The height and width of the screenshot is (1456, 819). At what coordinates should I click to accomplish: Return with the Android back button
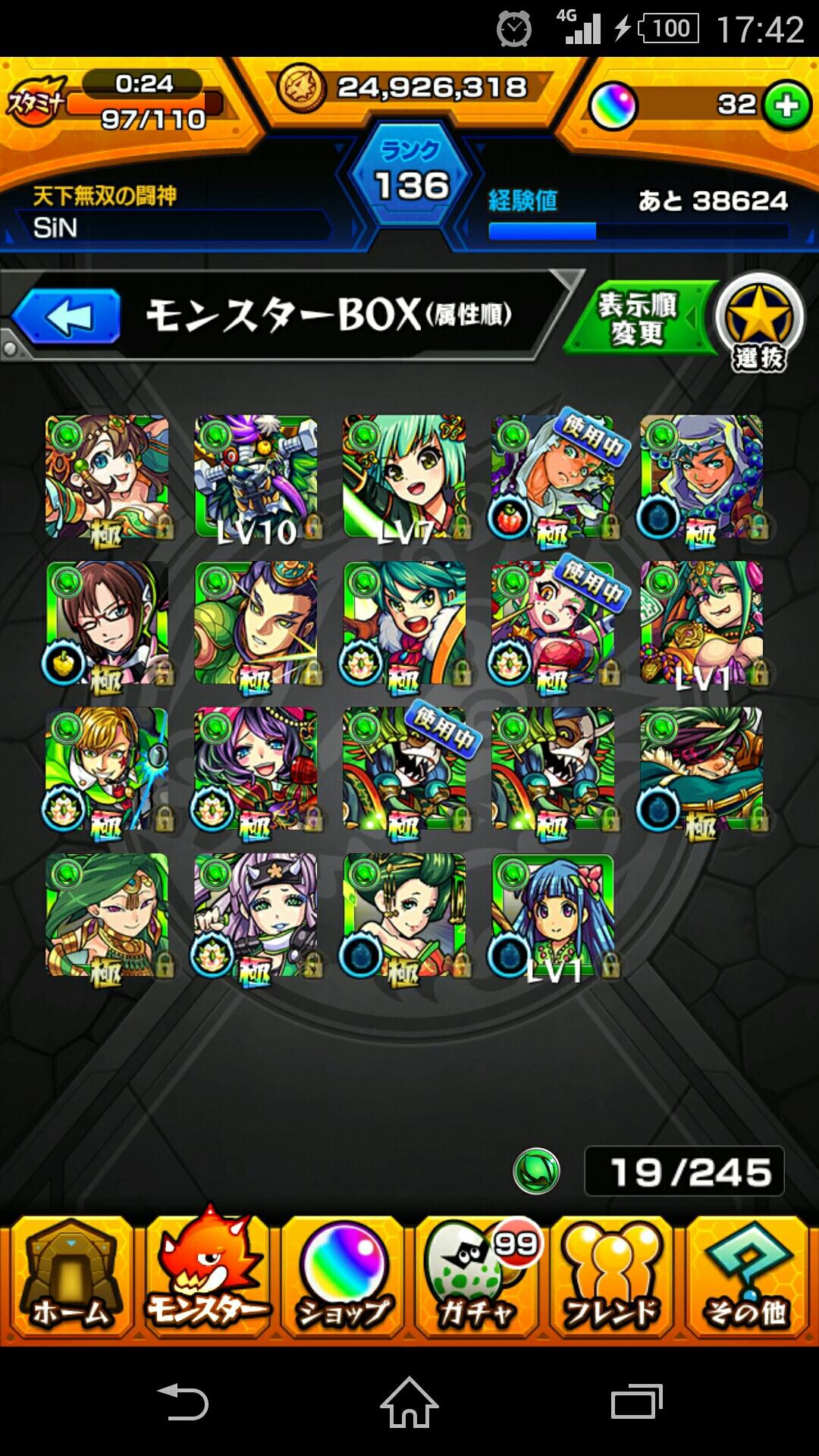[182, 1401]
